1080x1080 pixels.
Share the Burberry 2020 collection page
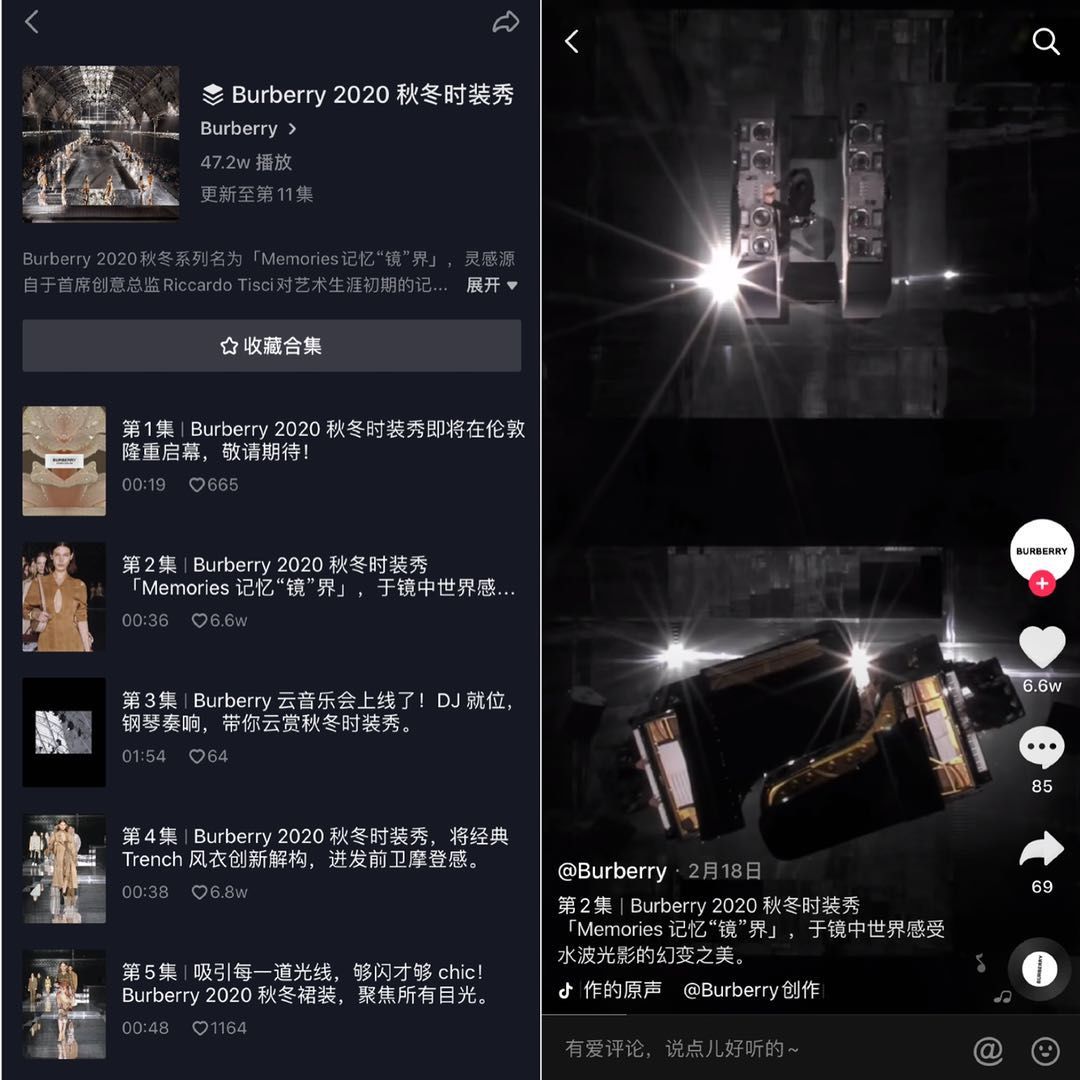click(x=506, y=22)
